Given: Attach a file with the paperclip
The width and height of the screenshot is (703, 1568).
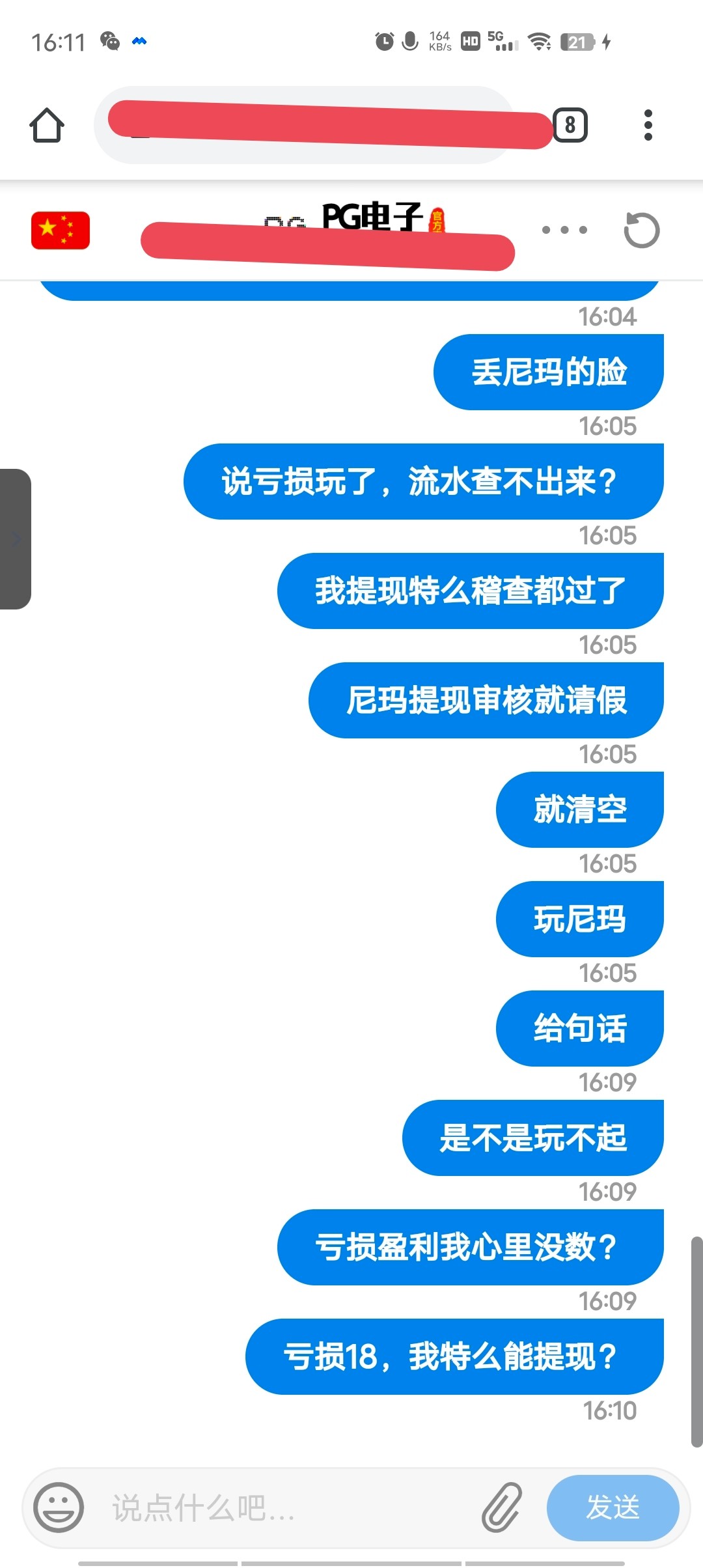Looking at the screenshot, I should click(x=501, y=1507).
